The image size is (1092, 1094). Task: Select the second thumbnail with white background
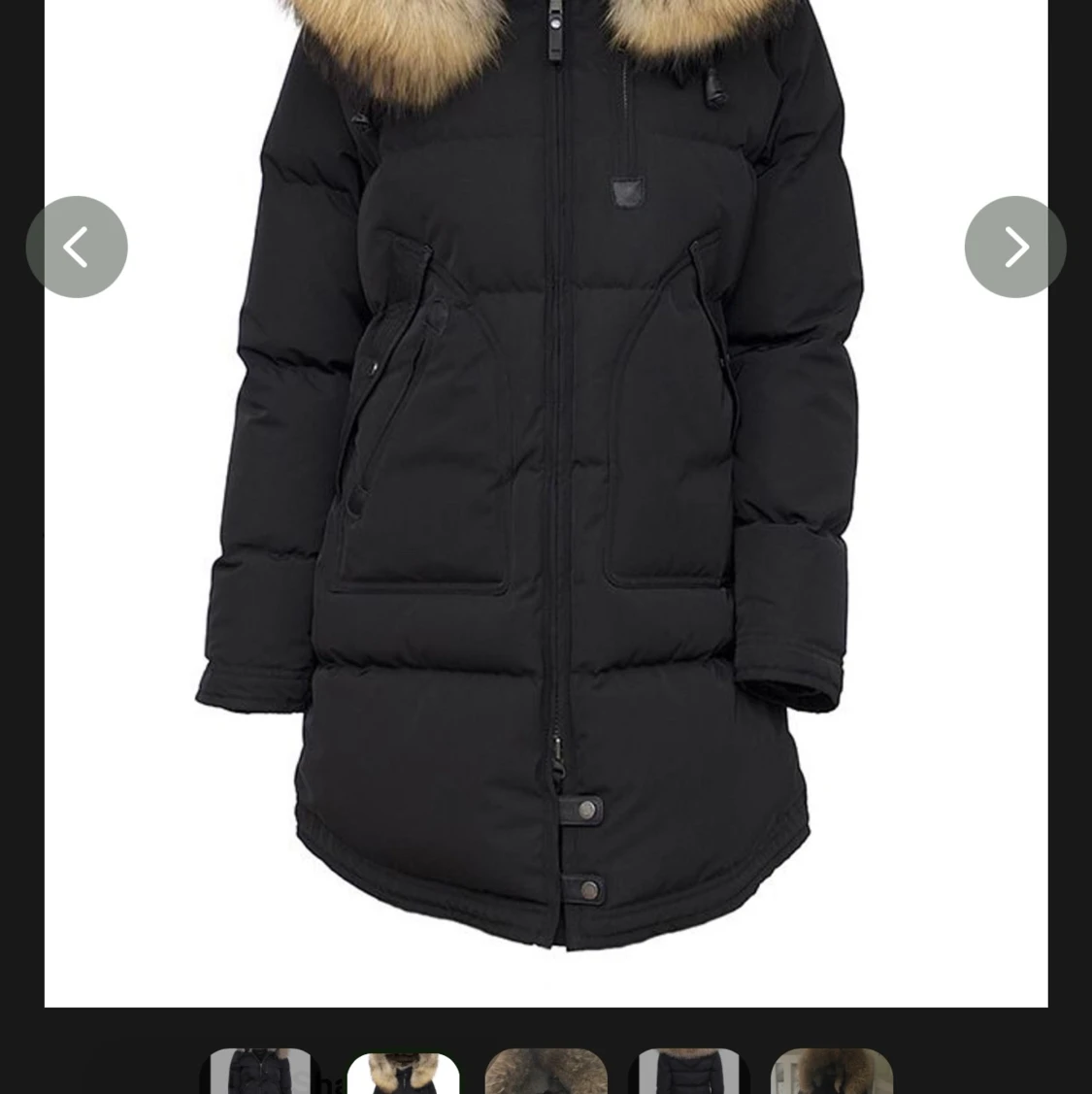pos(403,1073)
